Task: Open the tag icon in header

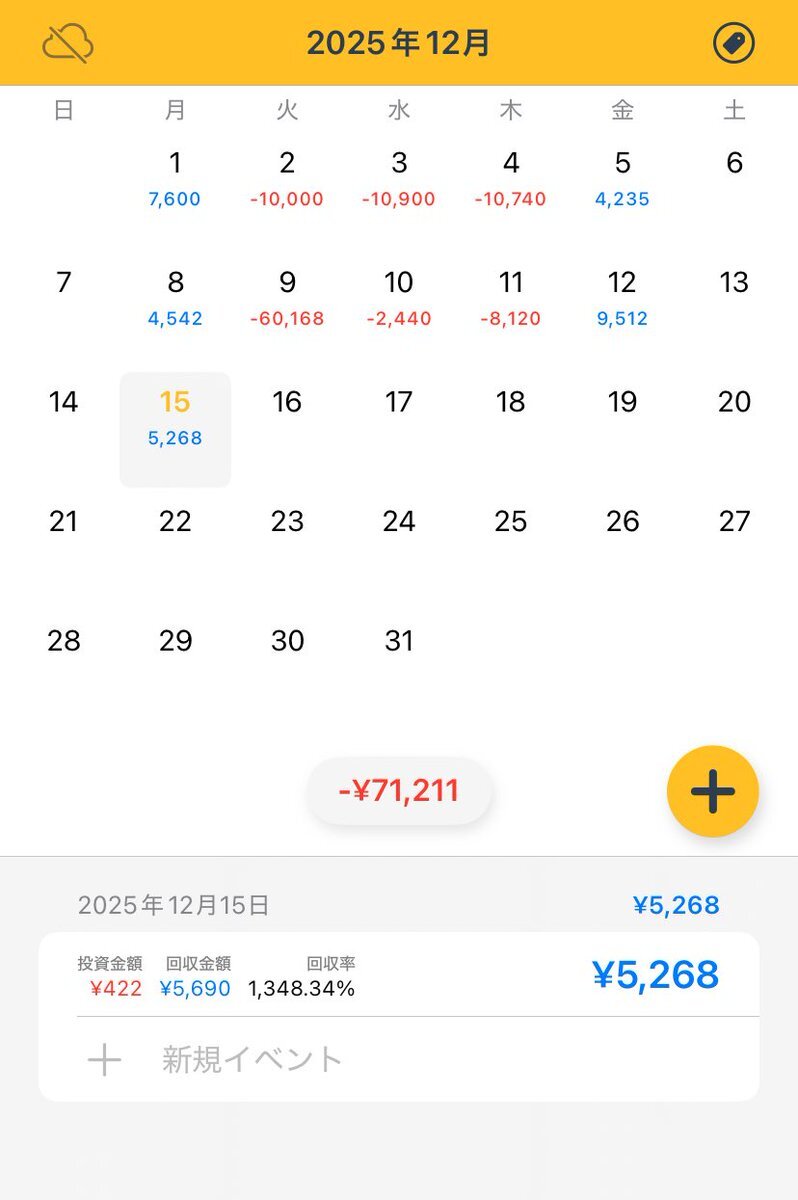Action: pos(733,44)
